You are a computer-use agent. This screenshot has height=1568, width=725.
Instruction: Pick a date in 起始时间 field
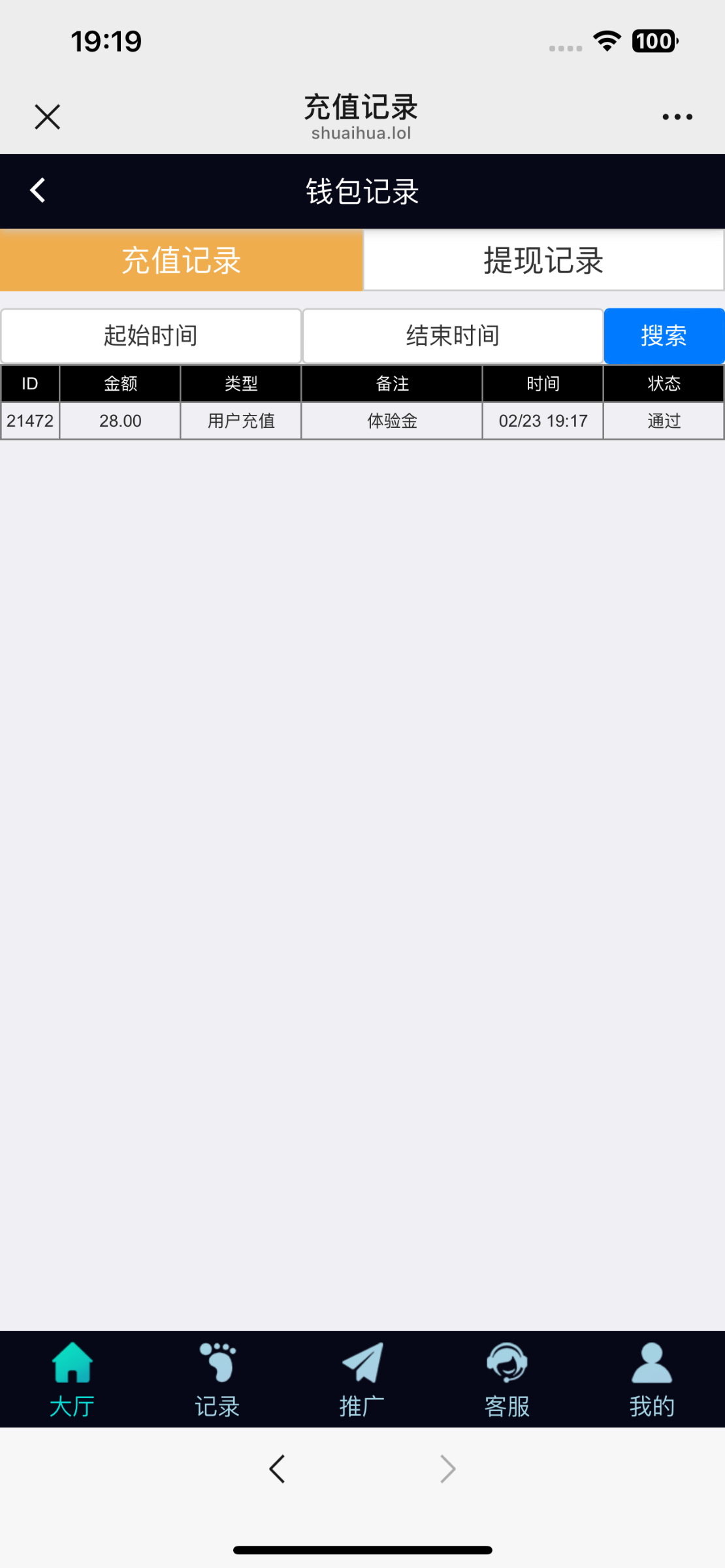coord(151,336)
